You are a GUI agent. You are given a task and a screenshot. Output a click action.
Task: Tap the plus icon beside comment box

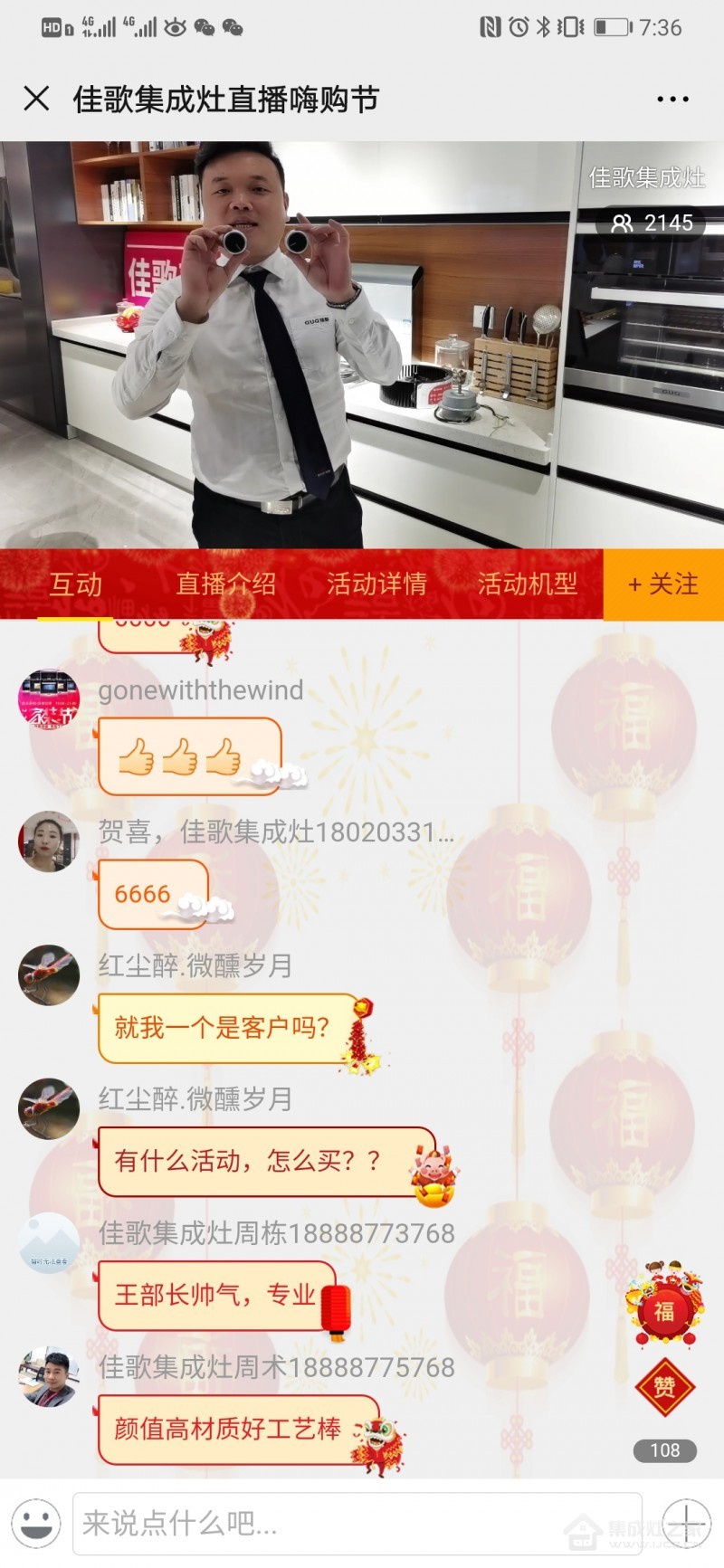pos(686,1523)
